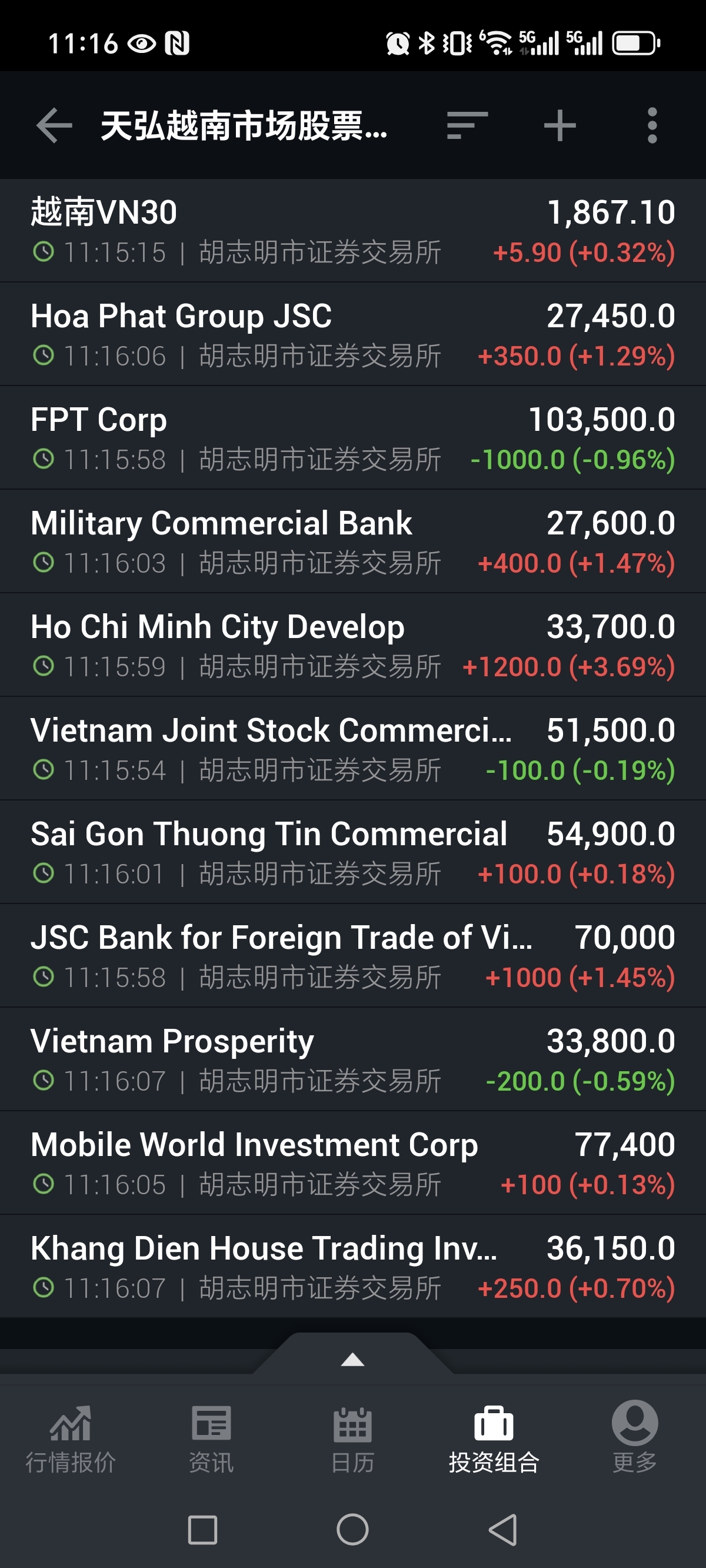This screenshot has width=706, height=1568.
Task: Open the 越南VN30 index row
Action: (x=353, y=230)
